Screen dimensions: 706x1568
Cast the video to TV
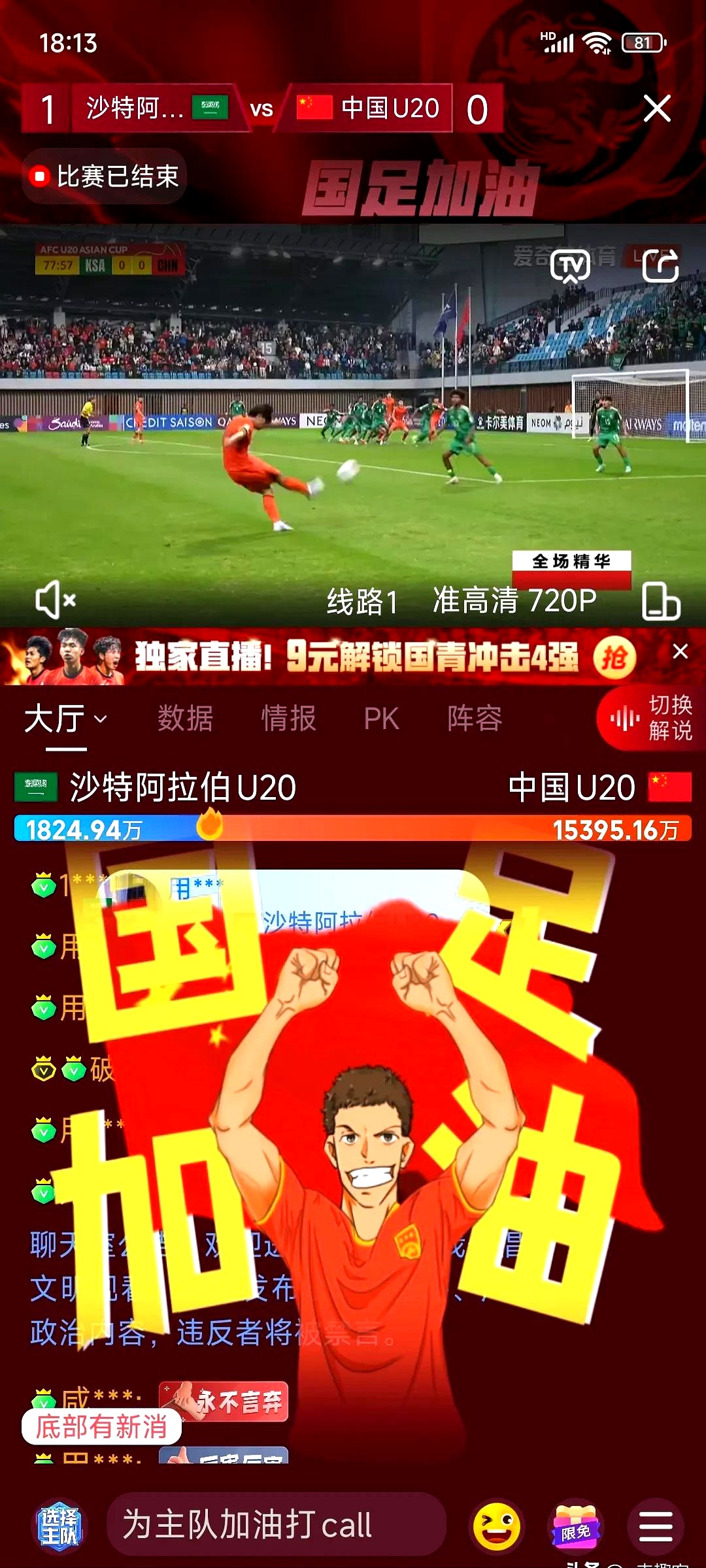coord(570,267)
